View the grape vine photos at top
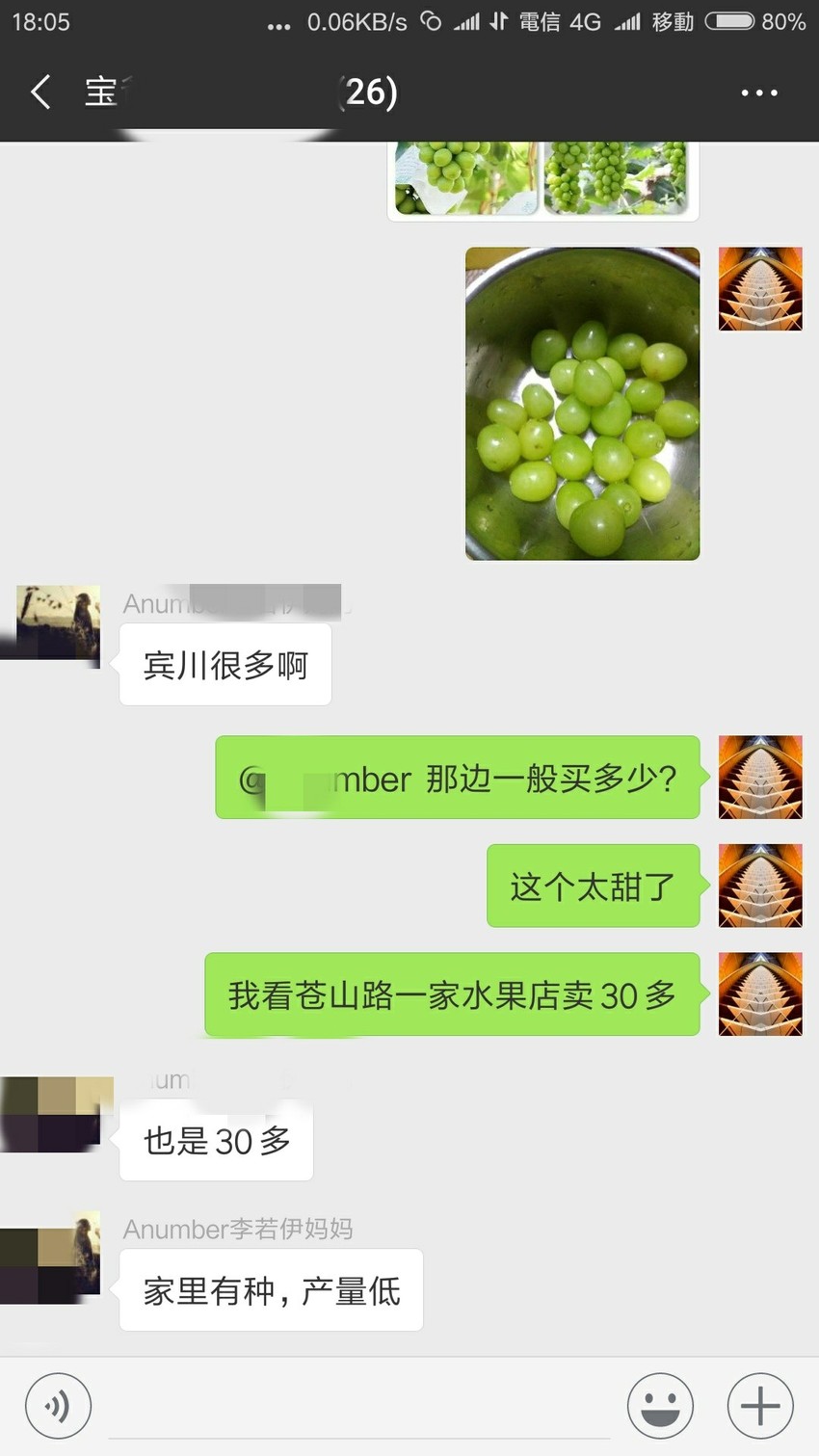Screen dimensions: 819x1456 (542, 179)
